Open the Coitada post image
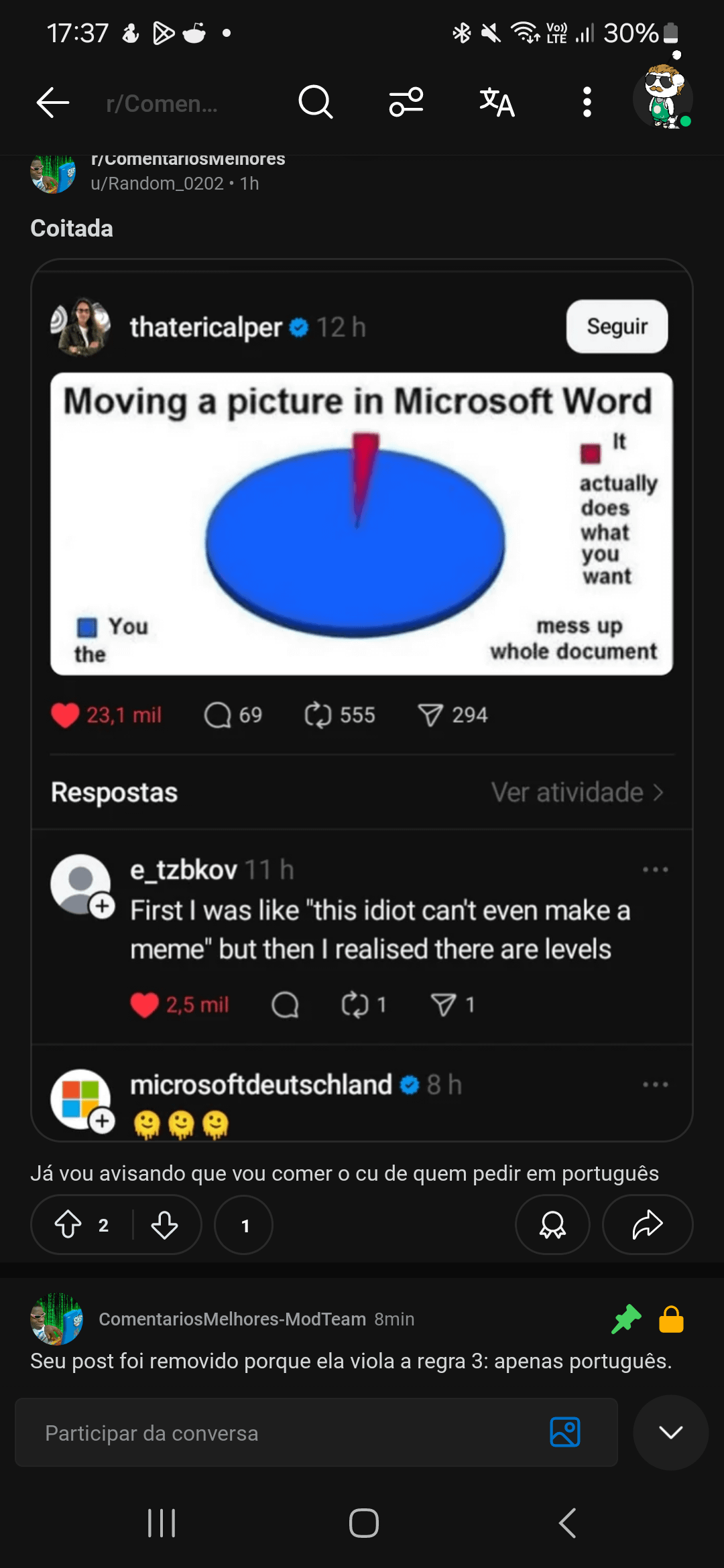This screenshot has width=724, height=1568. (362, 700)
